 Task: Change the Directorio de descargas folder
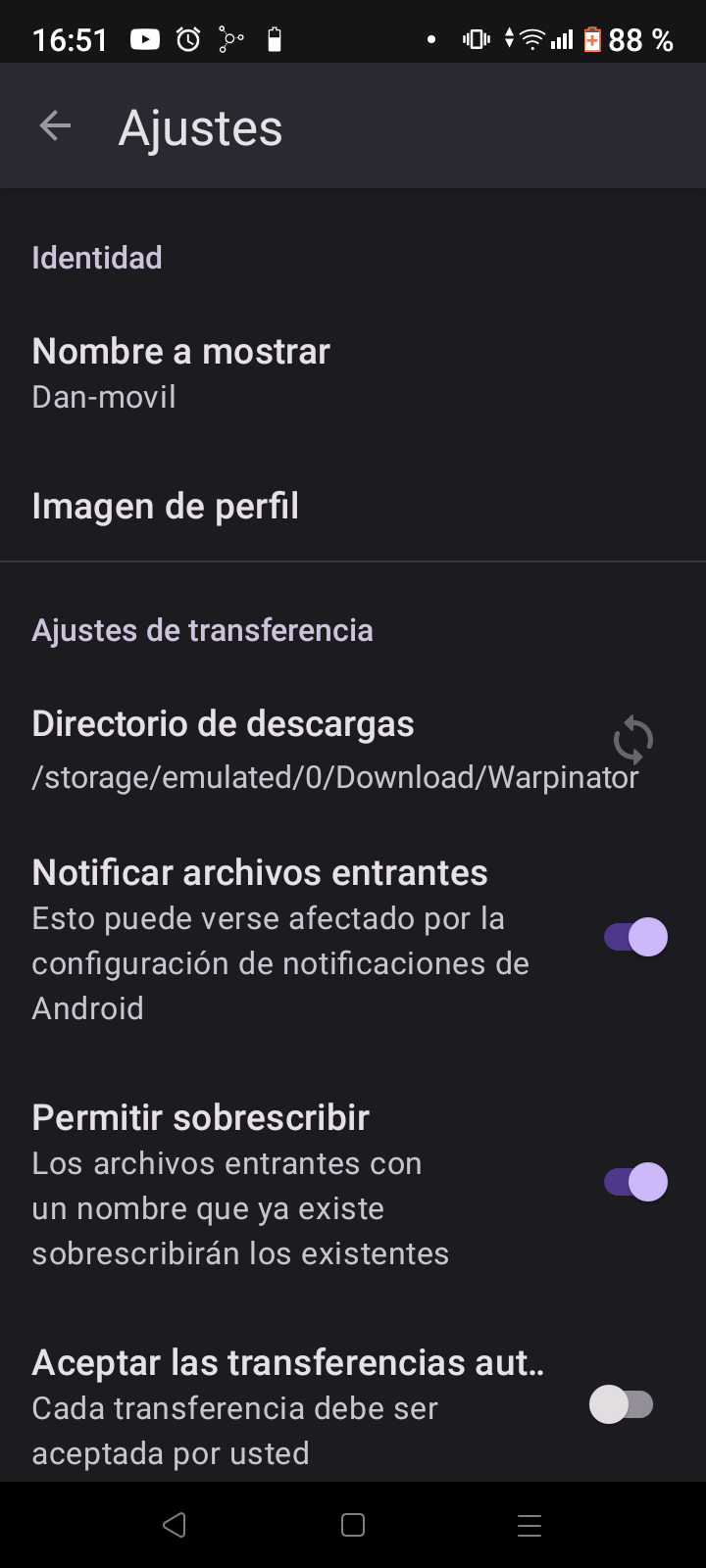(294, 750)
